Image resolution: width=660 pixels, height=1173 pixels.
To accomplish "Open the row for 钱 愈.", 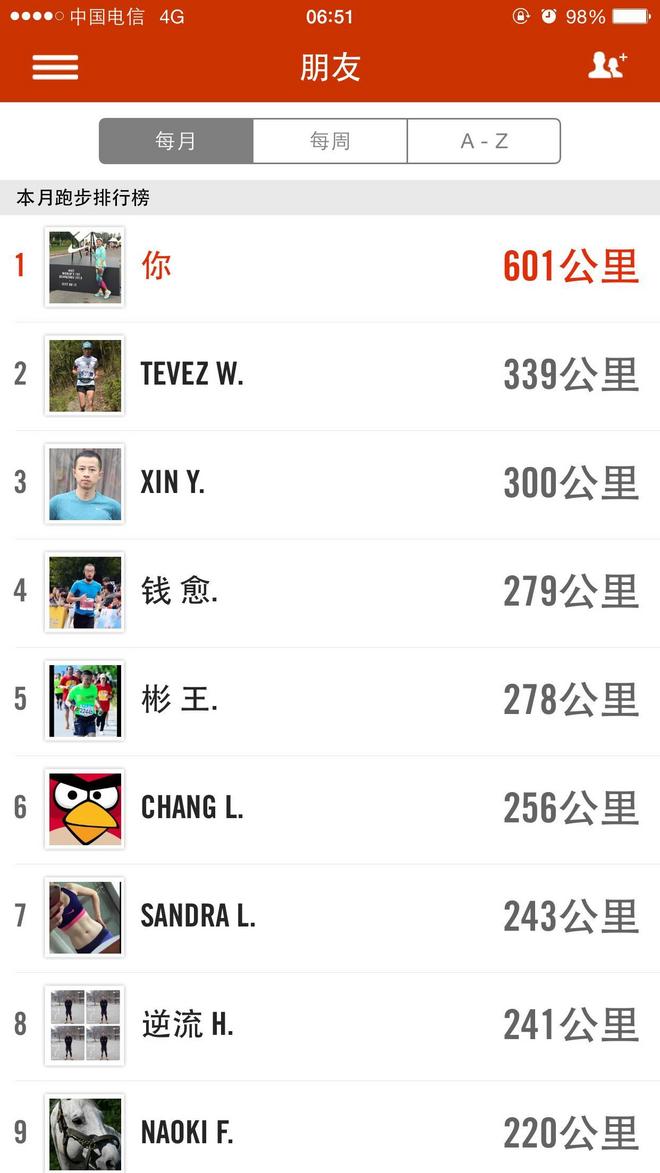I will pyautogui.click(x=330, y=591).
